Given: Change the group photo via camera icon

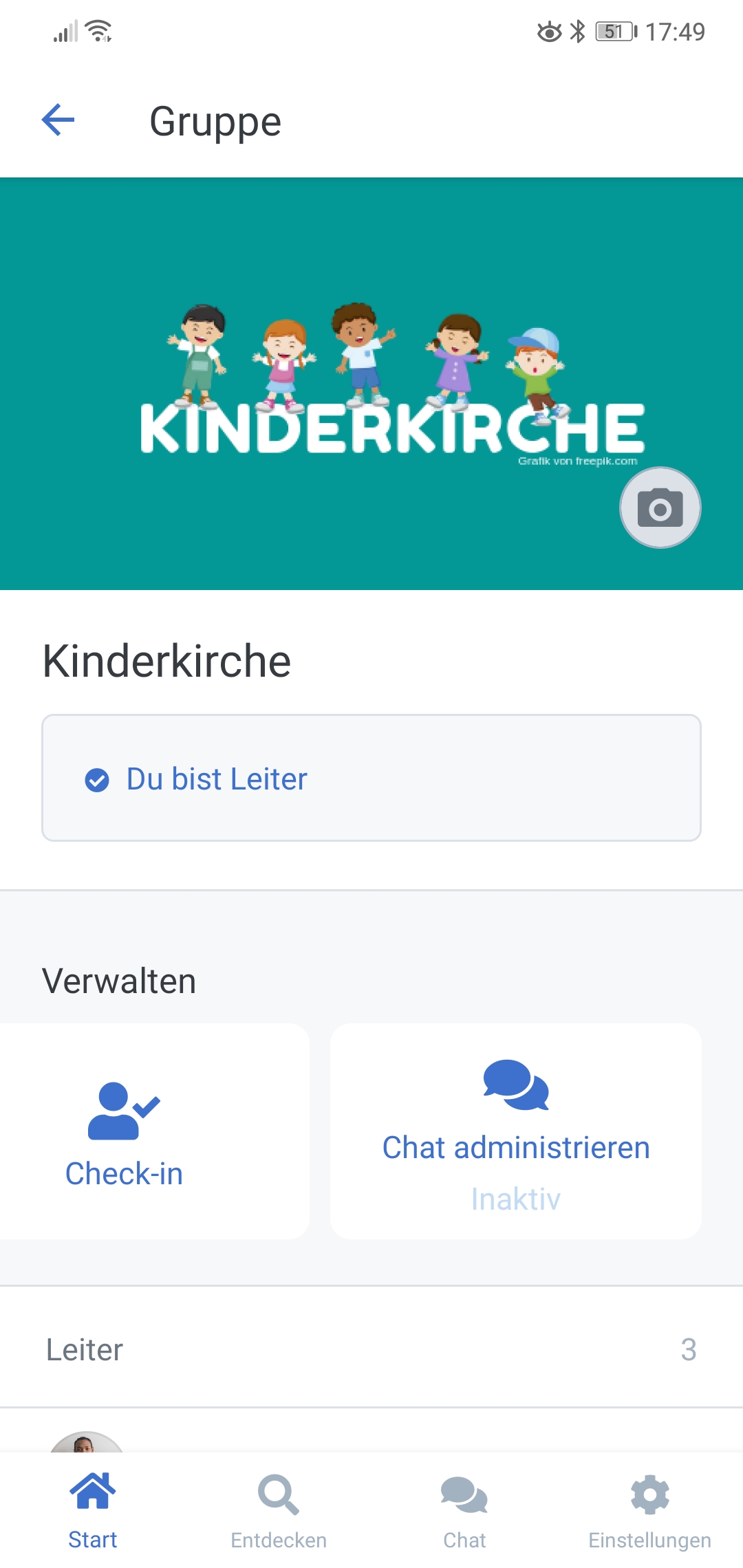Looking at the screenshot, I should tap(660, 508).
